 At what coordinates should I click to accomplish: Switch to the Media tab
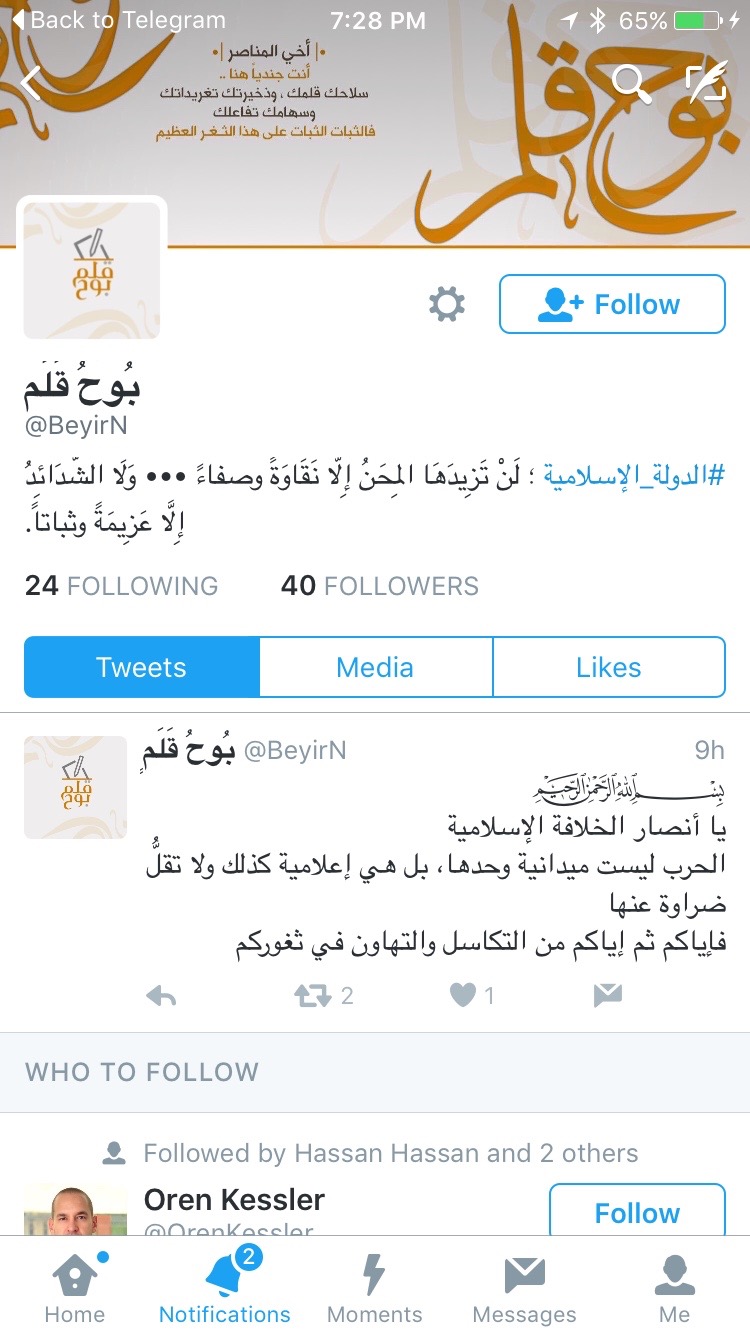(x=375, y=667)
